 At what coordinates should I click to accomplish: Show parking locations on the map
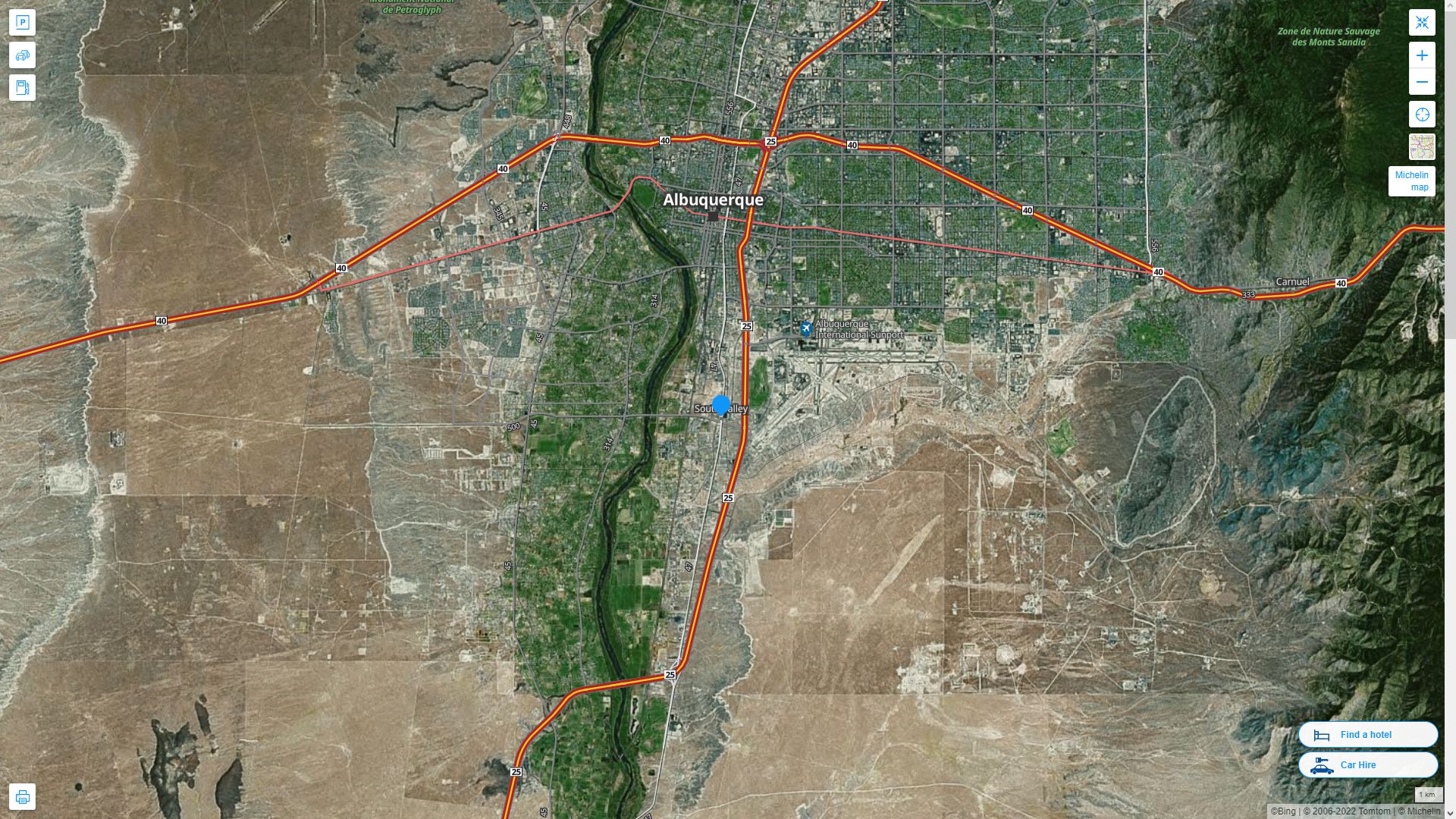click(x=22, y=23)
